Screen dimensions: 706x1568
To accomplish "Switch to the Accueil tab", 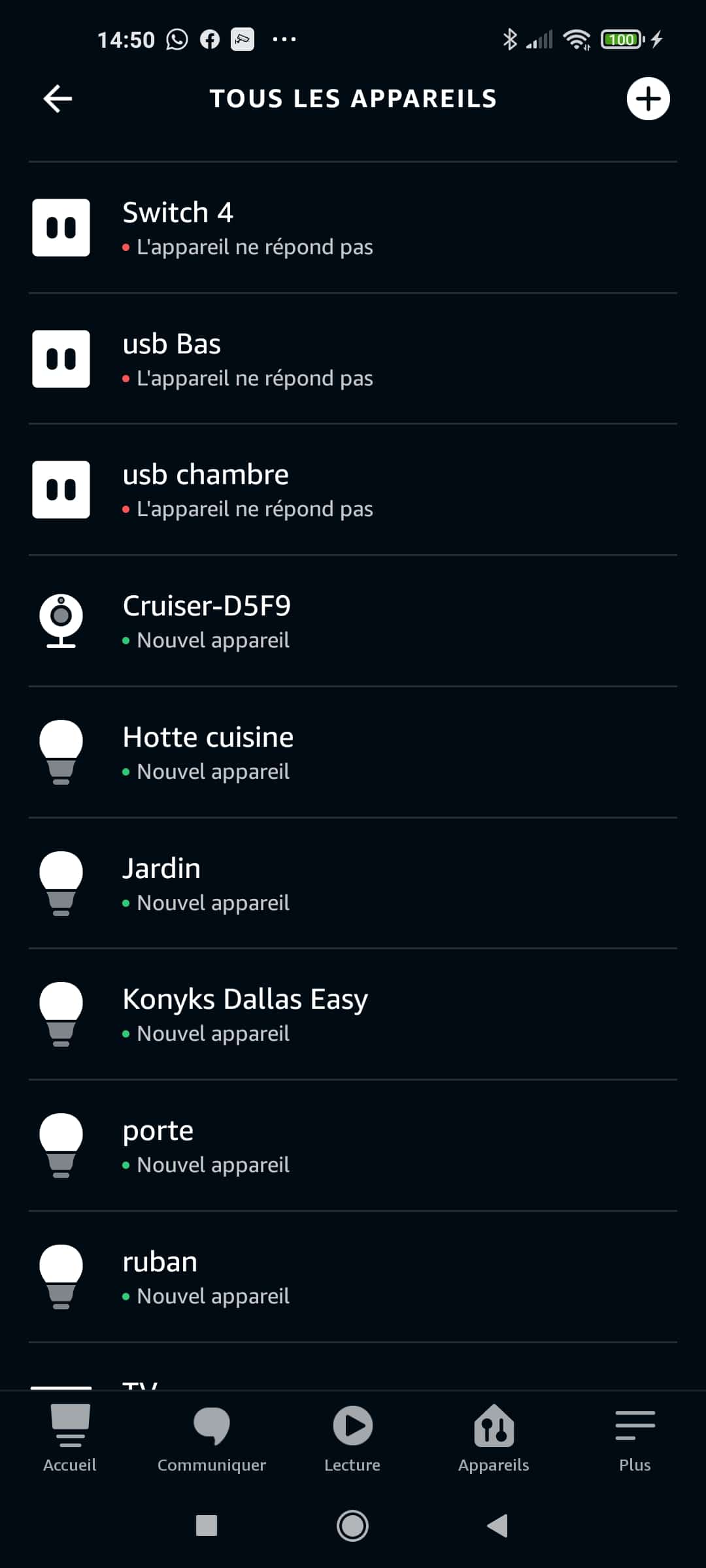I will (70, 1439).
